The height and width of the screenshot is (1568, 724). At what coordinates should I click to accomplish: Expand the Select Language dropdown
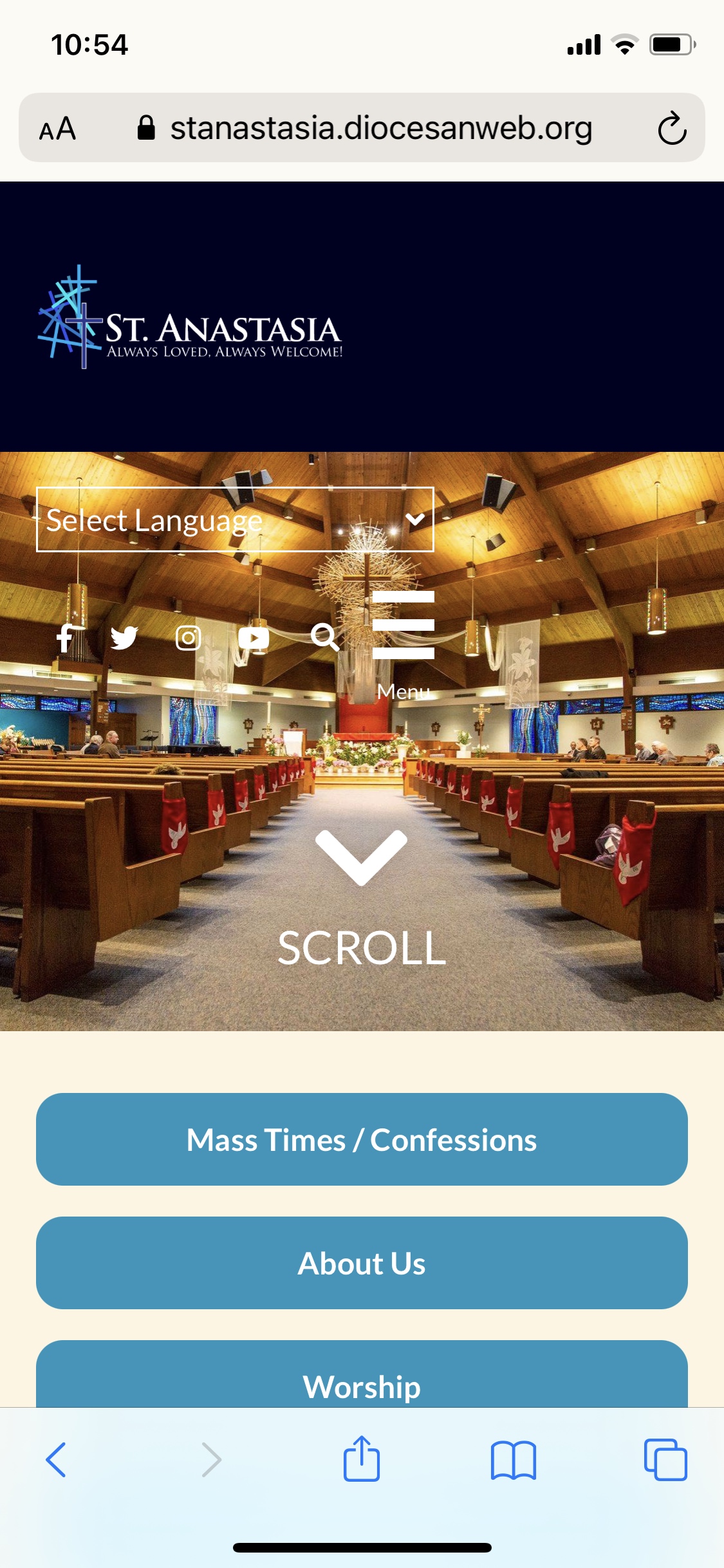[235, 519]
